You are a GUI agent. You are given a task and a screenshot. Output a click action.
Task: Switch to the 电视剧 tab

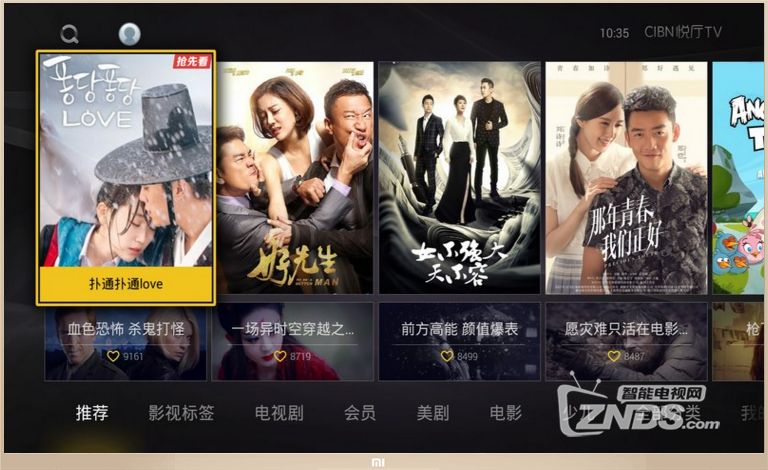[x=279, y=413]
